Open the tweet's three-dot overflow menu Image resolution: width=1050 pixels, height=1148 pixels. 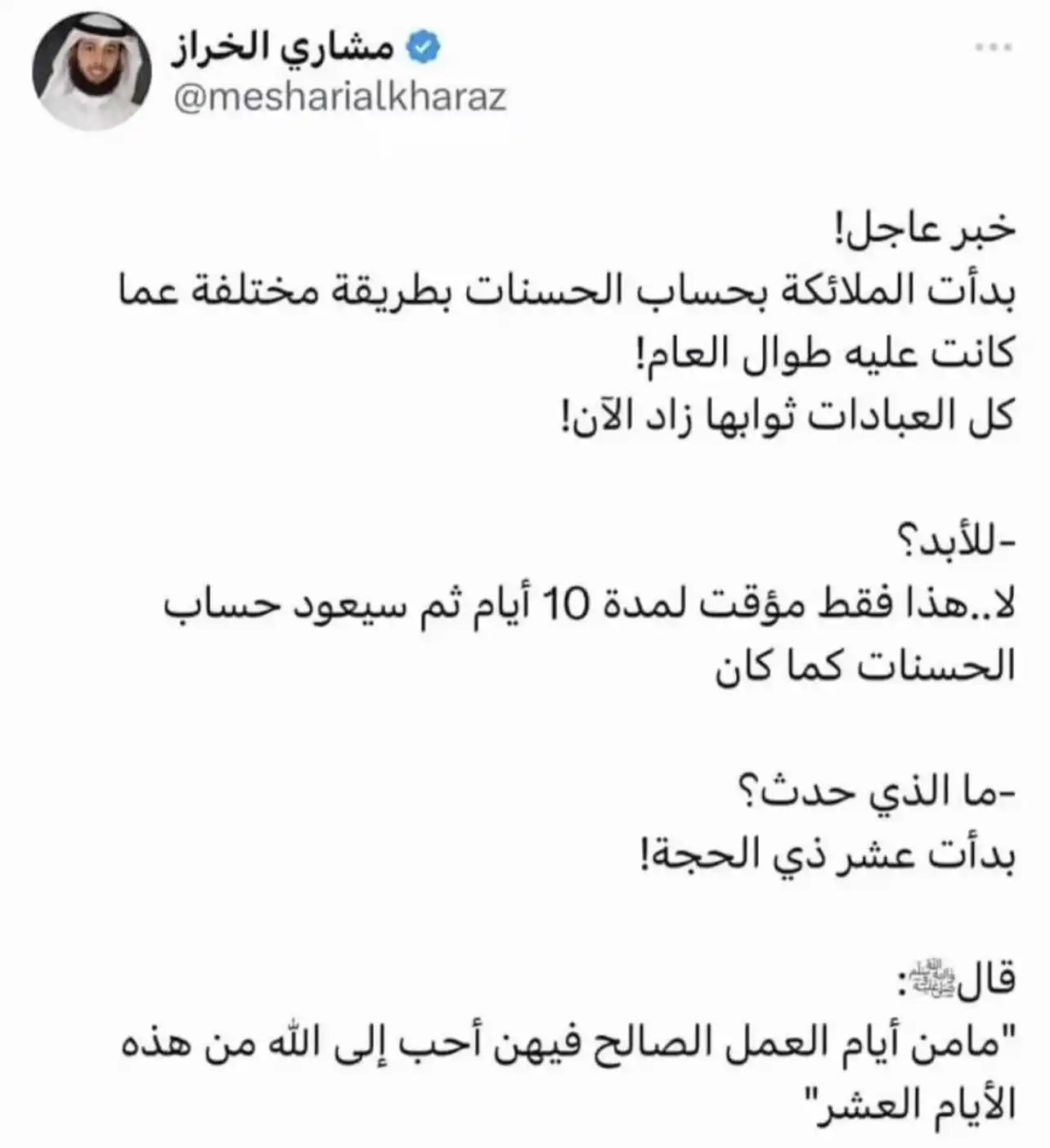tap(993, 47)
